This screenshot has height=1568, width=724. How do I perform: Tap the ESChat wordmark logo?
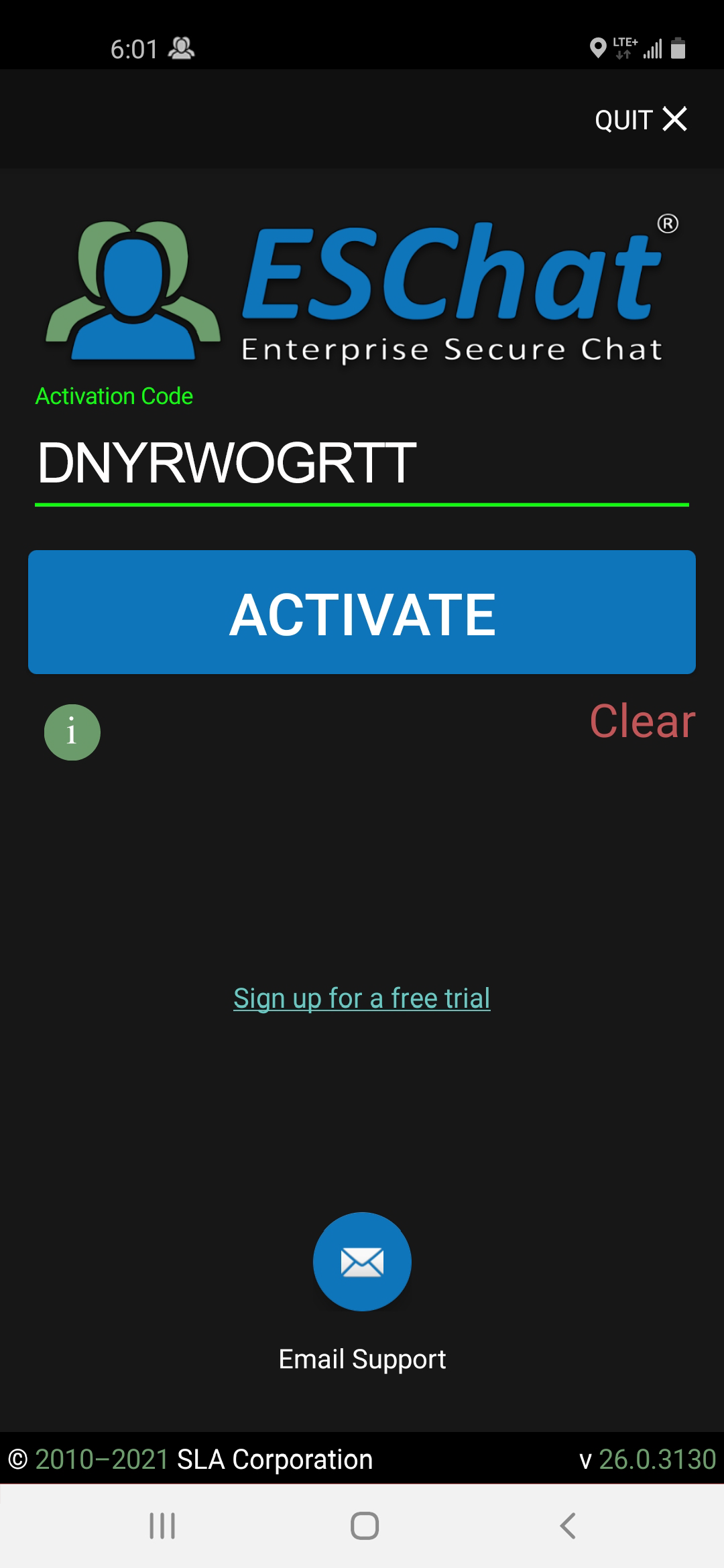tap(456, 268)
